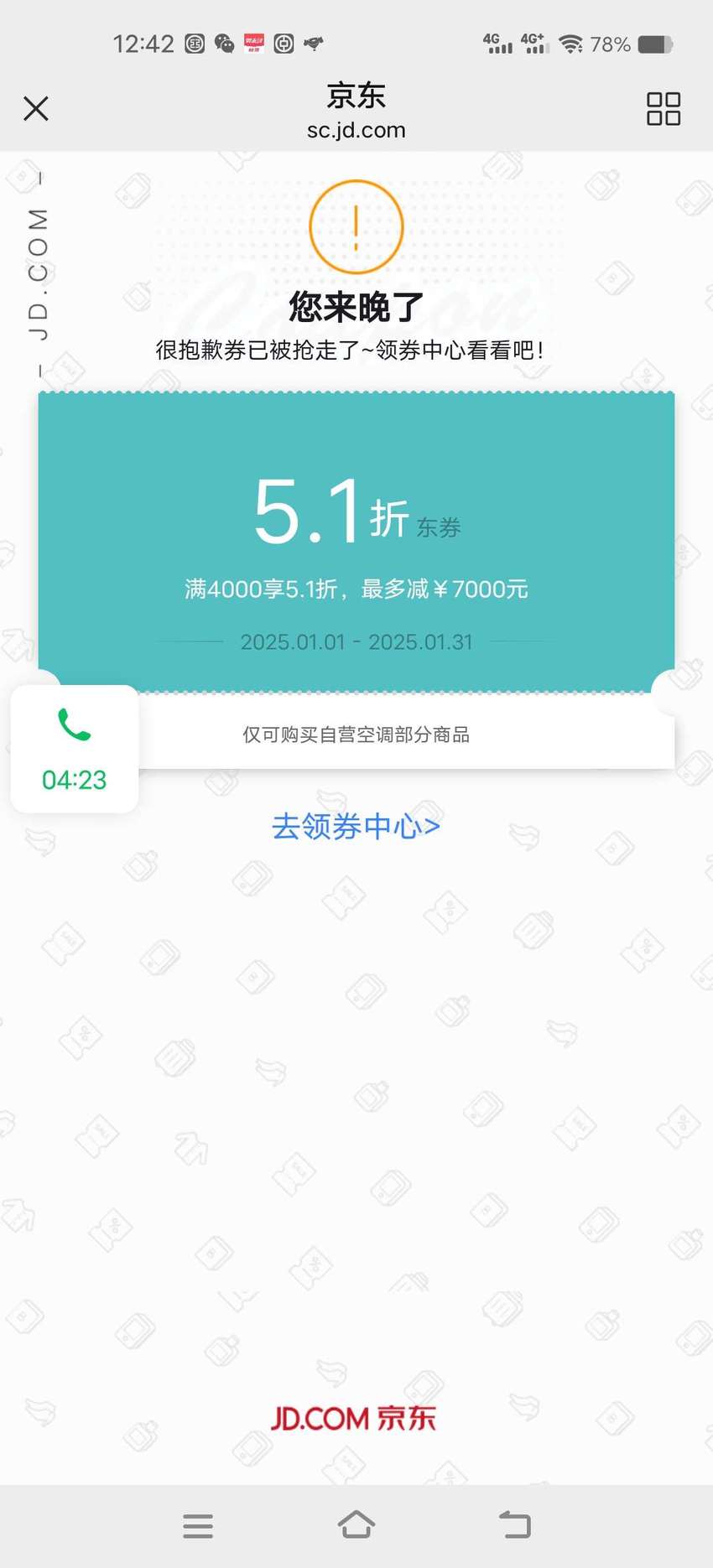The height and width of the screenshot is (1568, 713).
Task: Open recent apps from navigation bar
Action: pos(198,1526)
